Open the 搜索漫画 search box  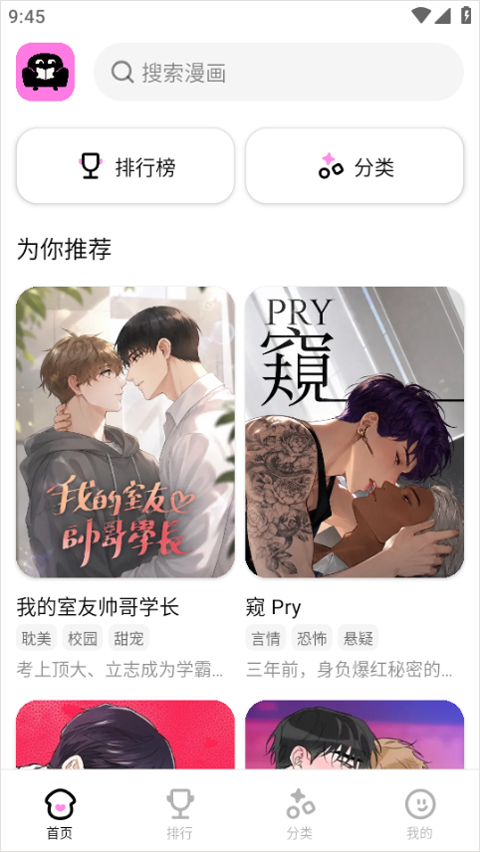278,72
